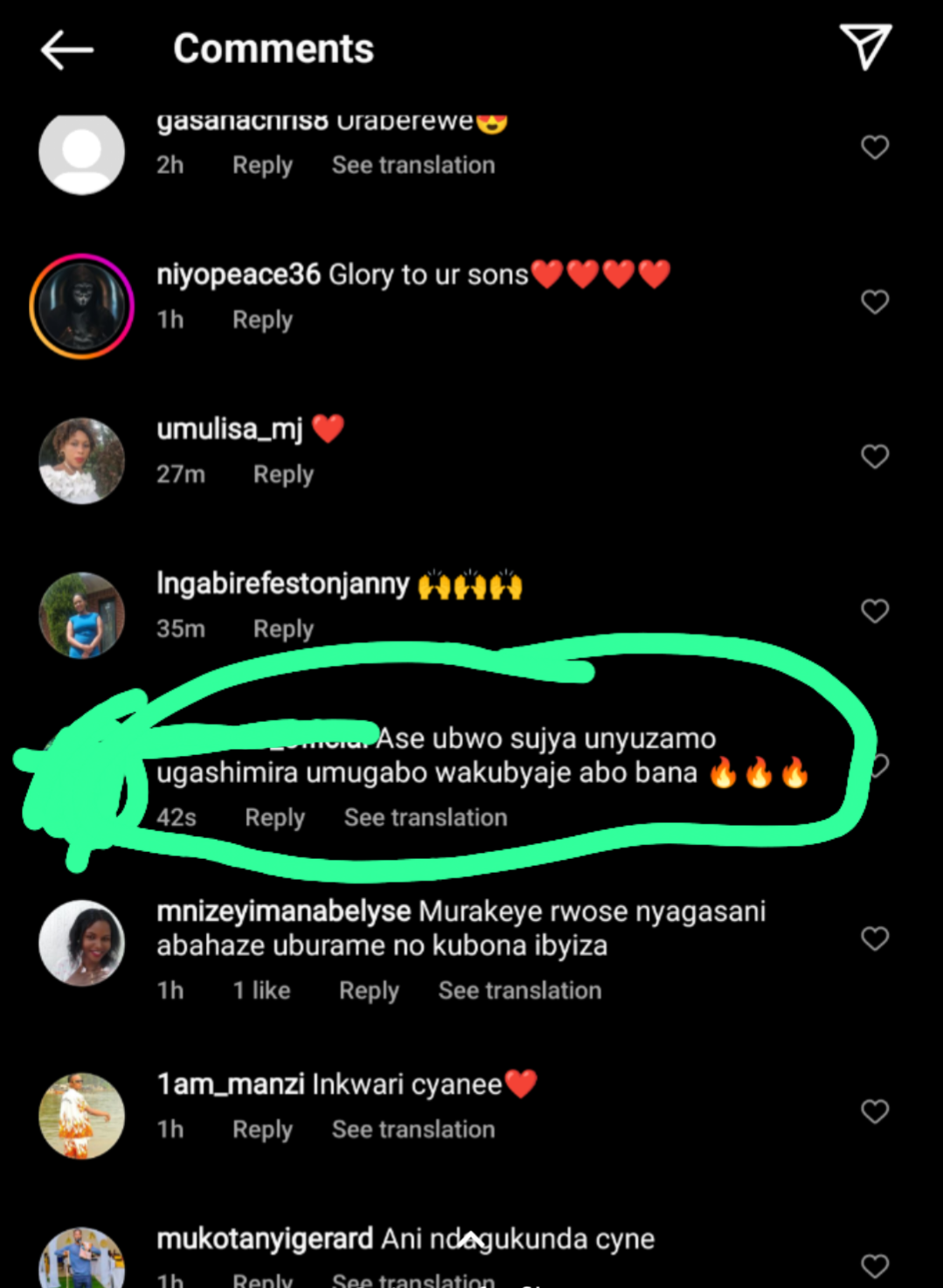Like umulisa_mj's comment
The image size is (943, 1288).
tap(875, 456)
